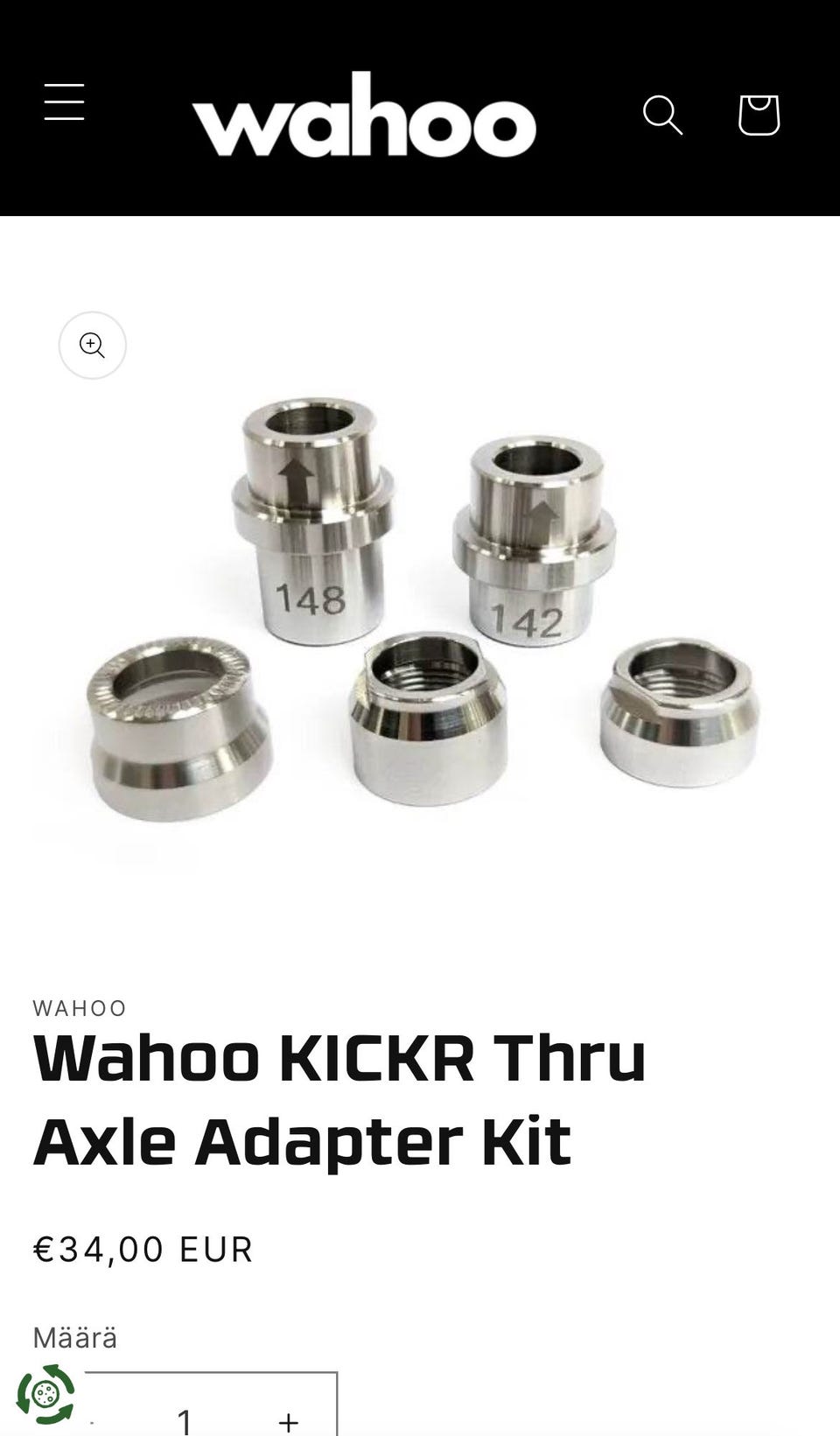This screenshot has width=840, height=1436.
Task: Tap the wahoo logo to go home
Action: click(x=364, y=115)
